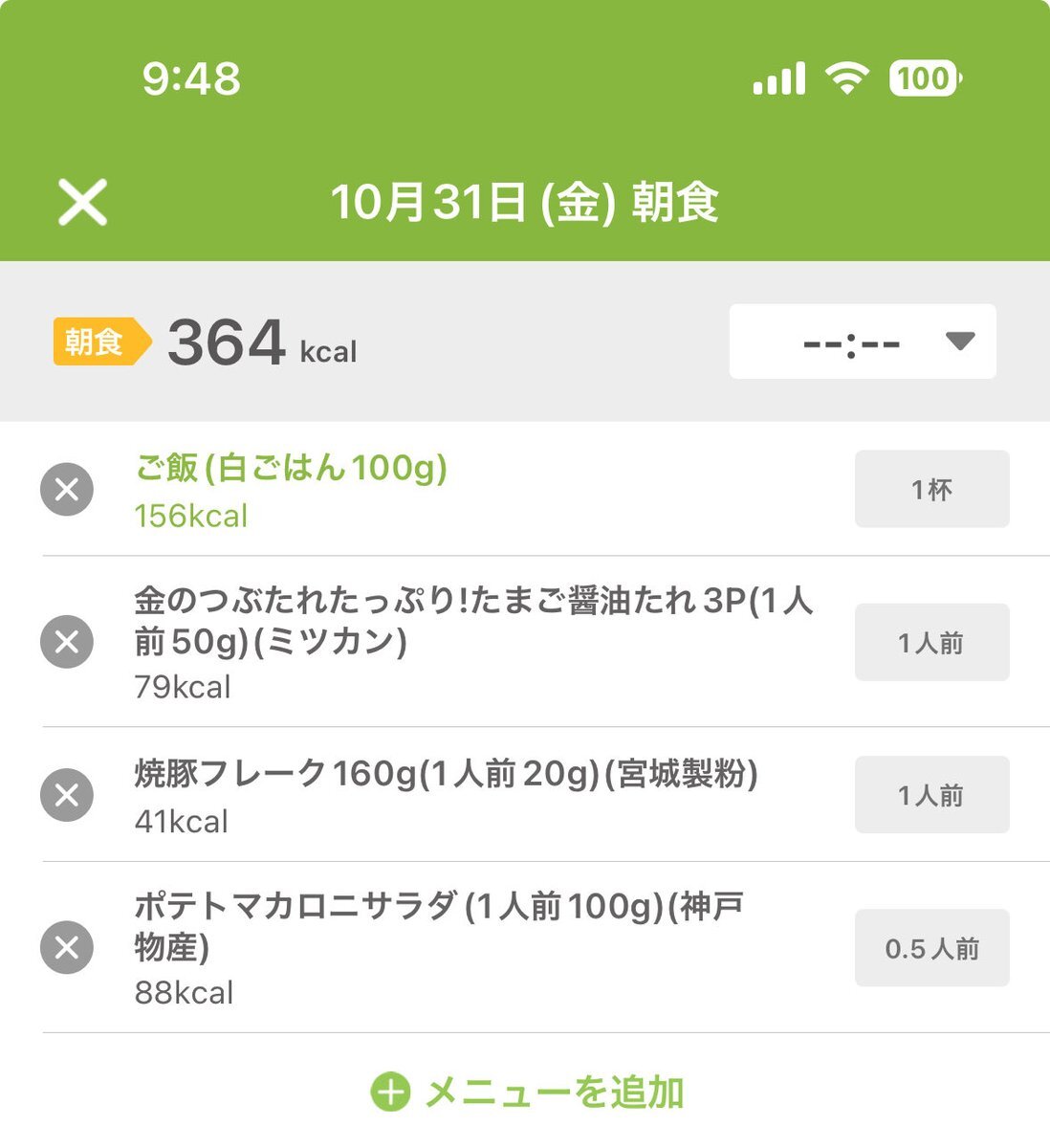Remove 焼豚フレーク 160g from the list
The height and width of the screenshot is (1148, 1050).
tap(67, 795)
